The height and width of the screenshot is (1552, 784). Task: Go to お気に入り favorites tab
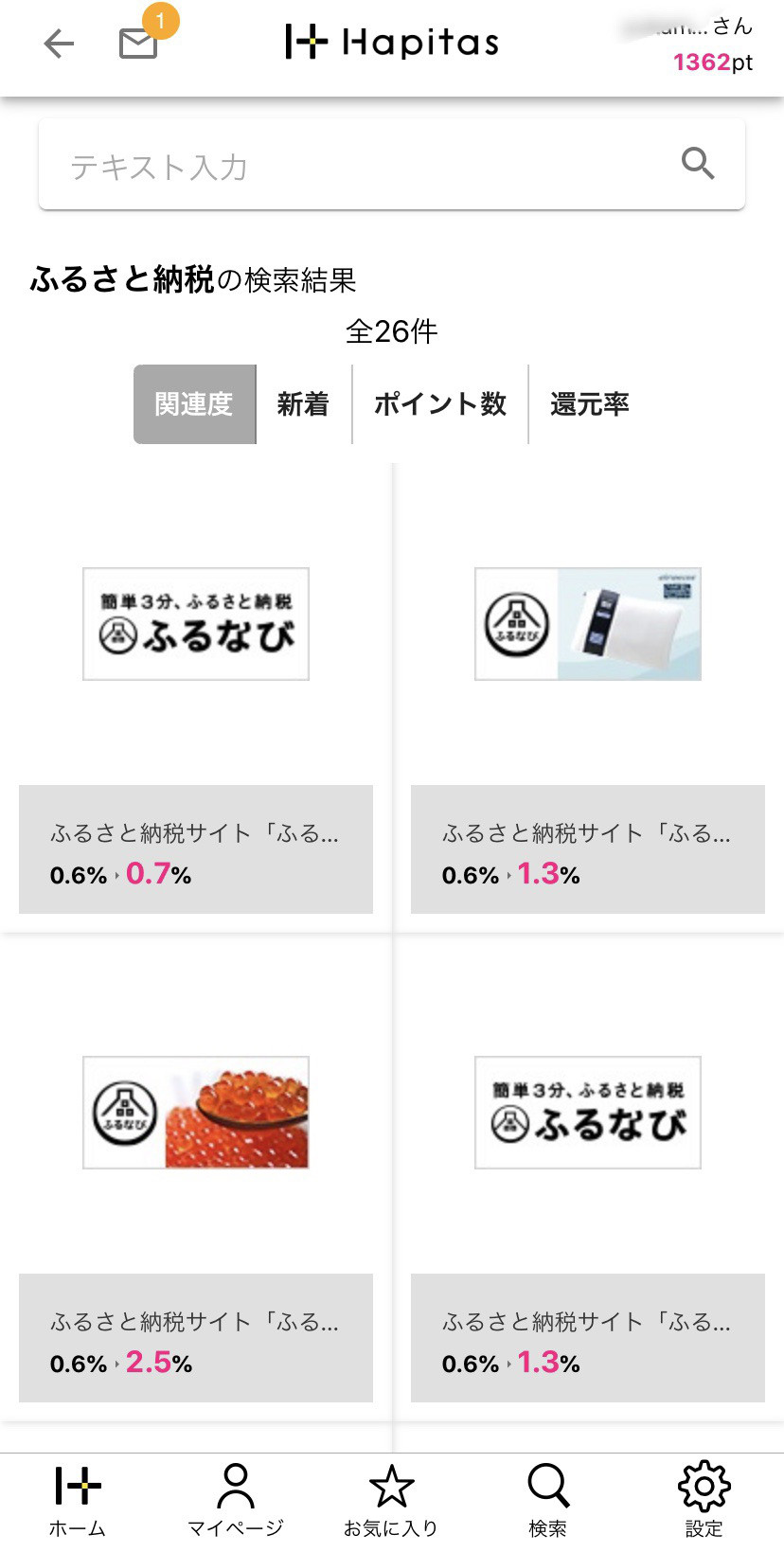(x=391, y=1501)
